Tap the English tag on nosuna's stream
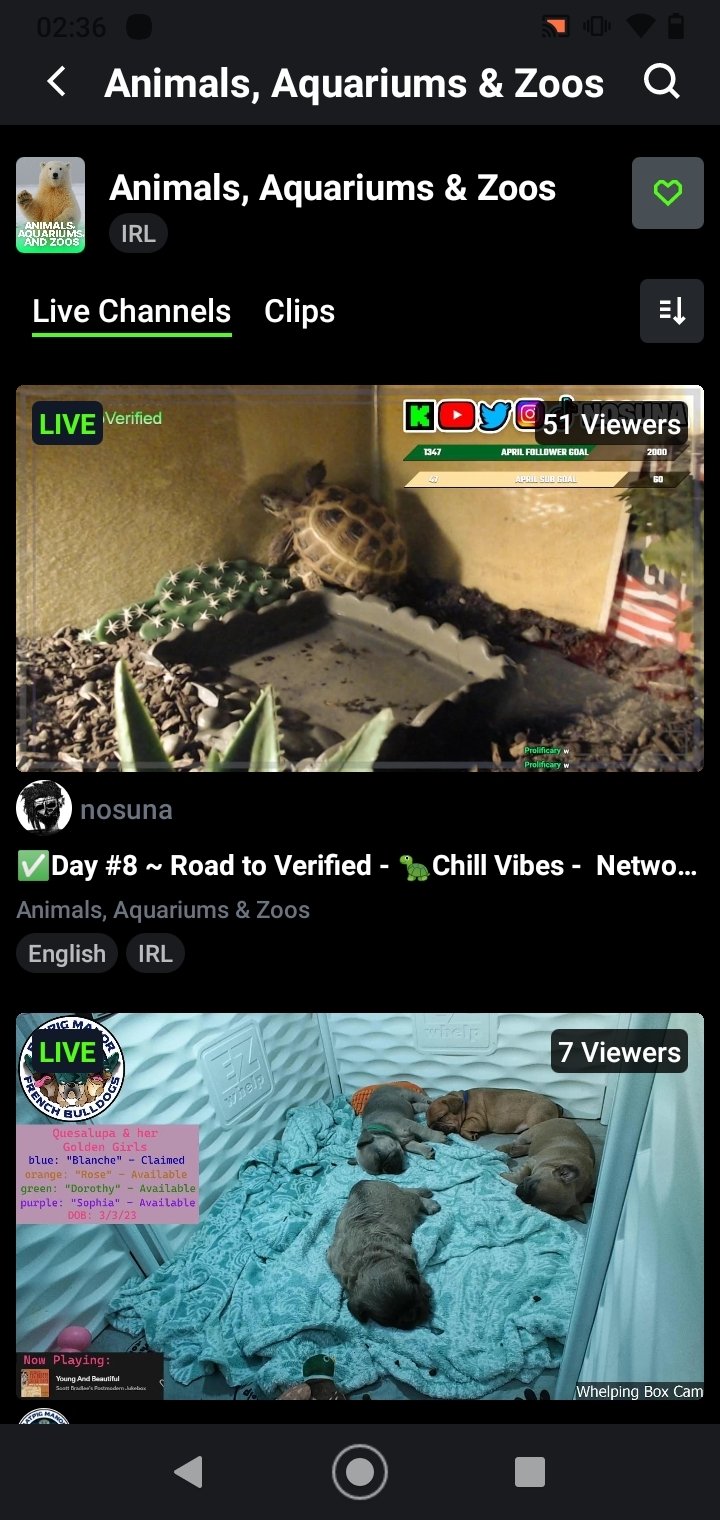This screenshot has height=1520, width=720. click(67, 954)
